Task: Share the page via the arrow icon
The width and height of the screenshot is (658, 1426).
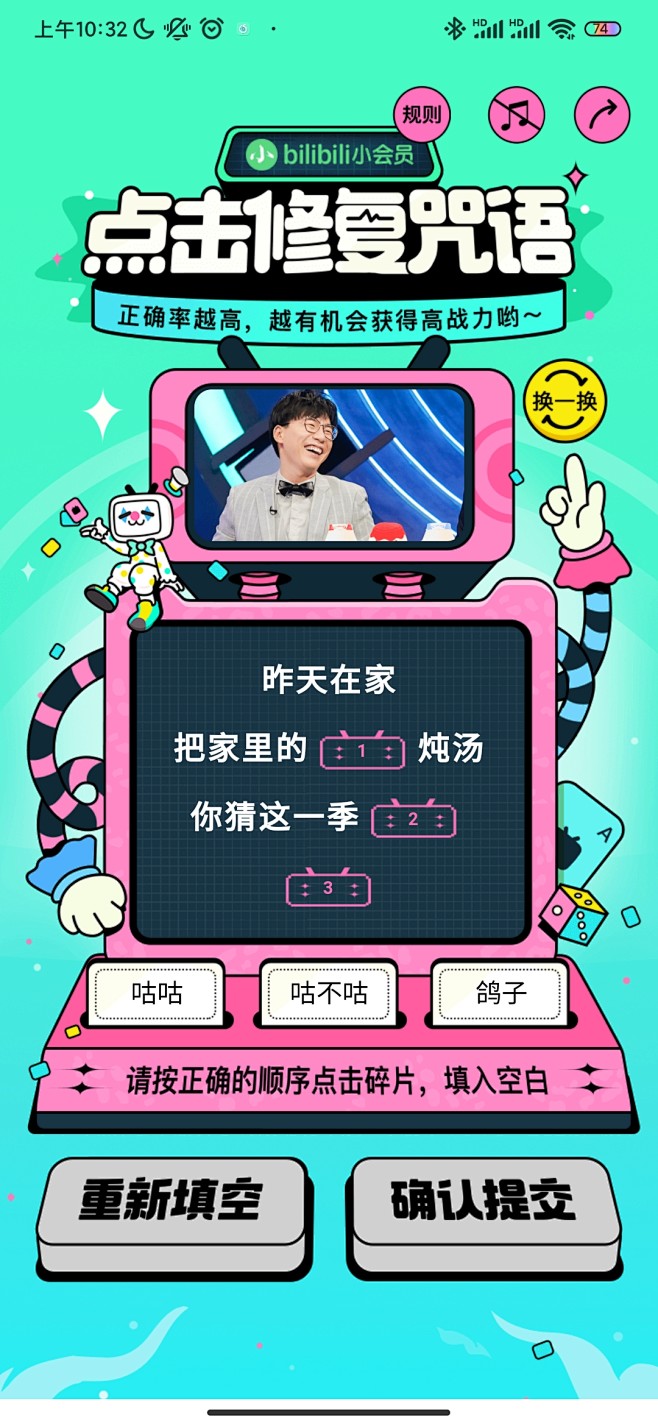Action: [x=602, y=115]
